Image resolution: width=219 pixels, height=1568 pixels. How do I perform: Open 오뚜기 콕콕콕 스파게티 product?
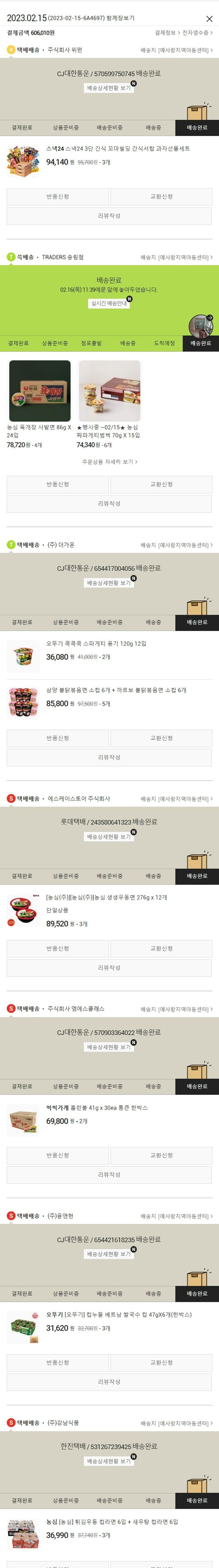click(96, 644)
